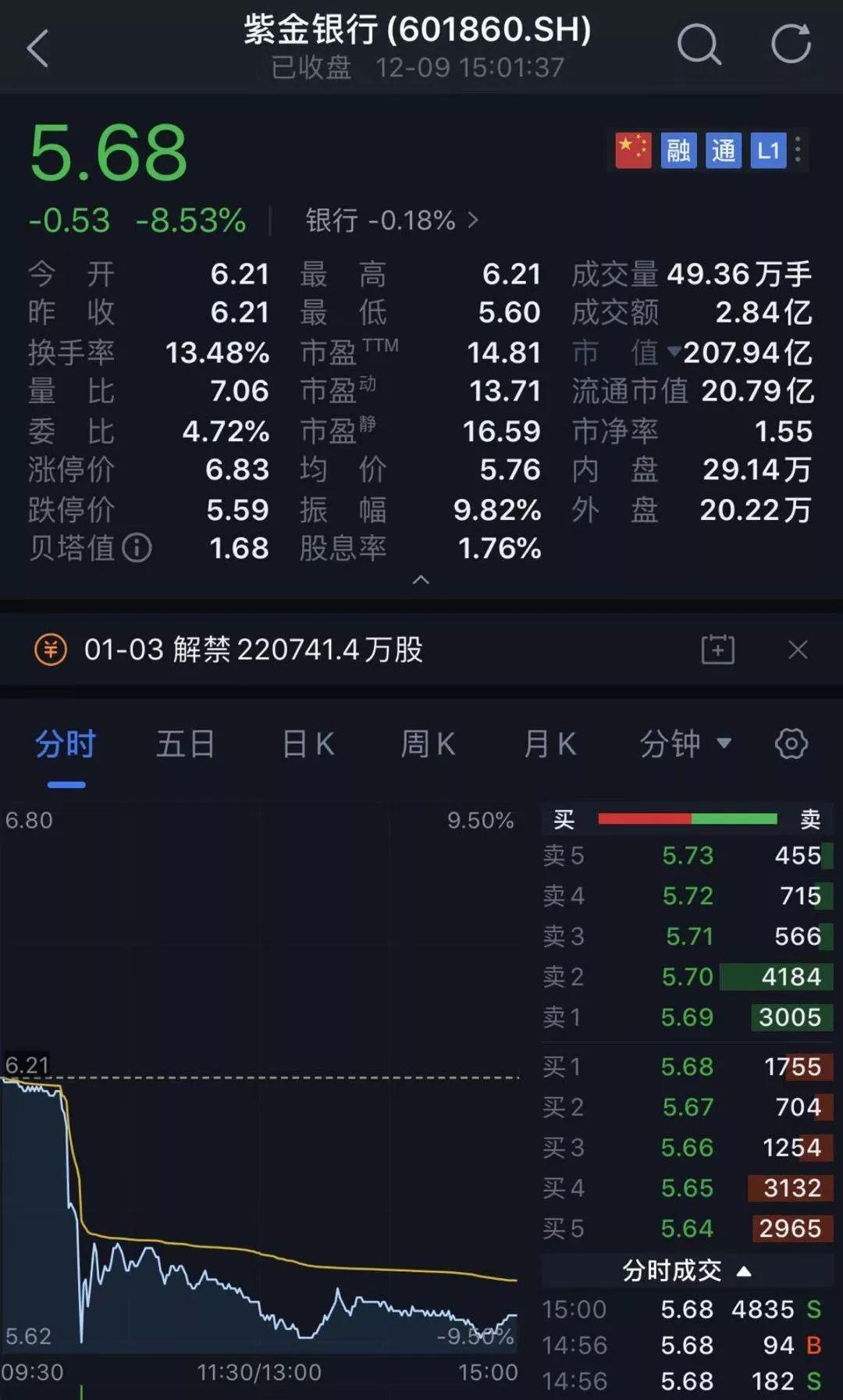Tap the 融 margin trading badge
Image resolution: width=843 pixels, height=1400 pixels.
[x=678, y=150]
